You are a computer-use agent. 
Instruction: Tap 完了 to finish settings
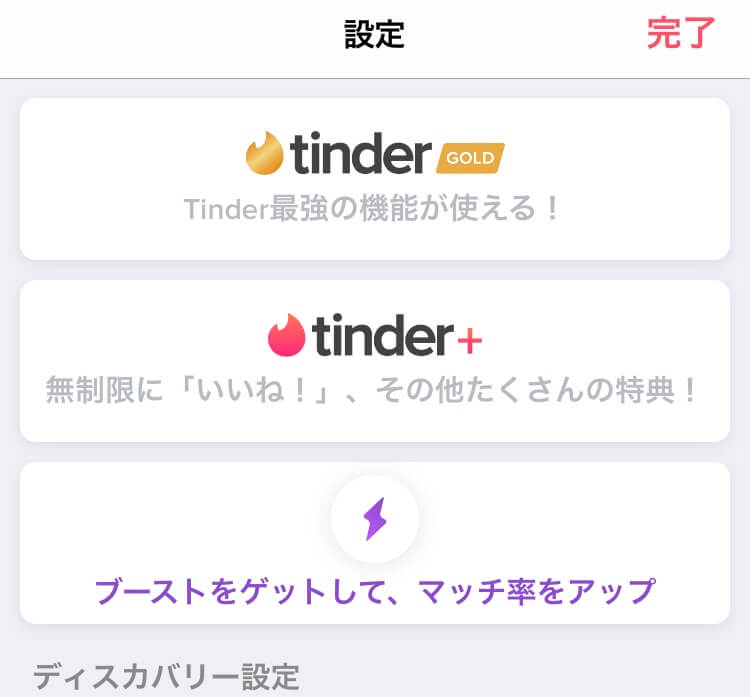(x=681, y=34)
